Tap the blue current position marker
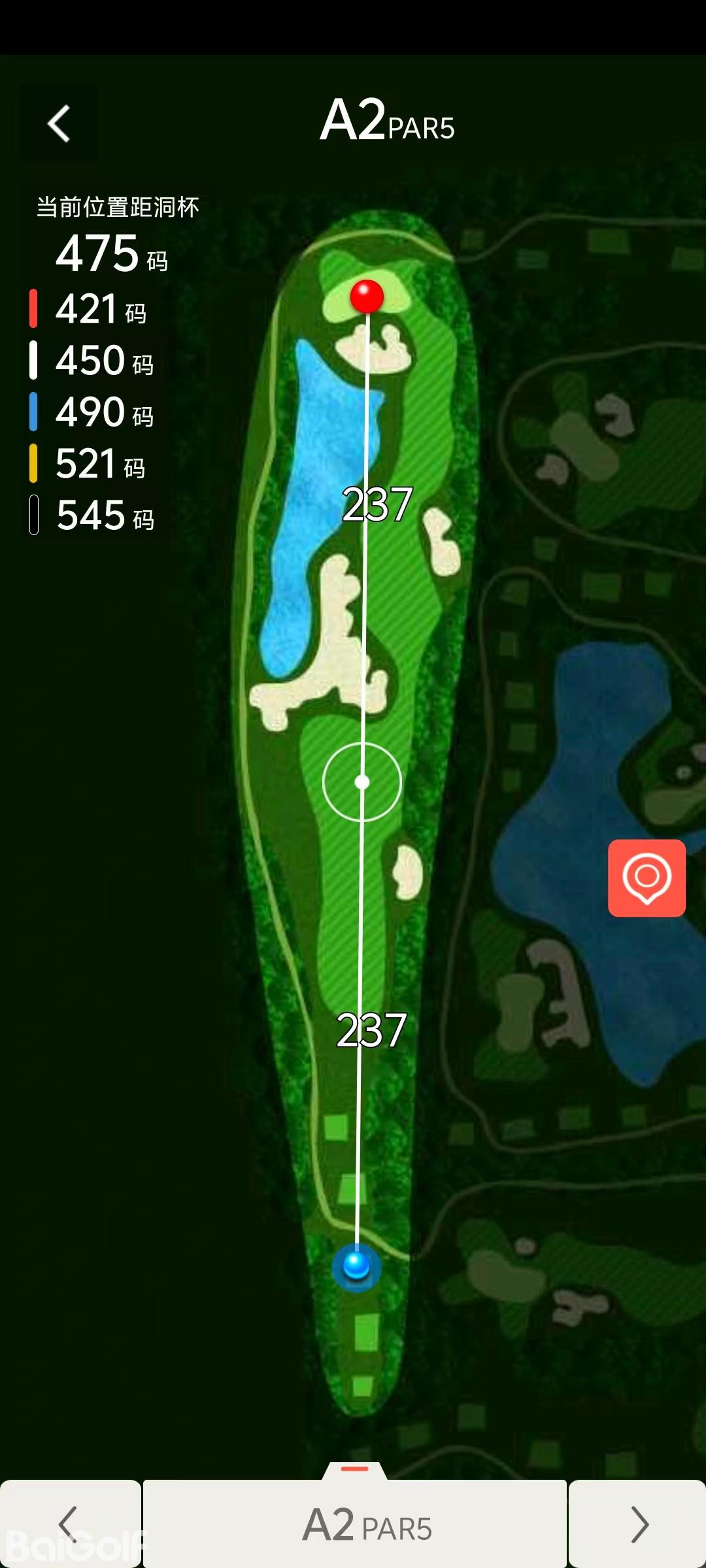706x1568 pixels. [356, 1266]
